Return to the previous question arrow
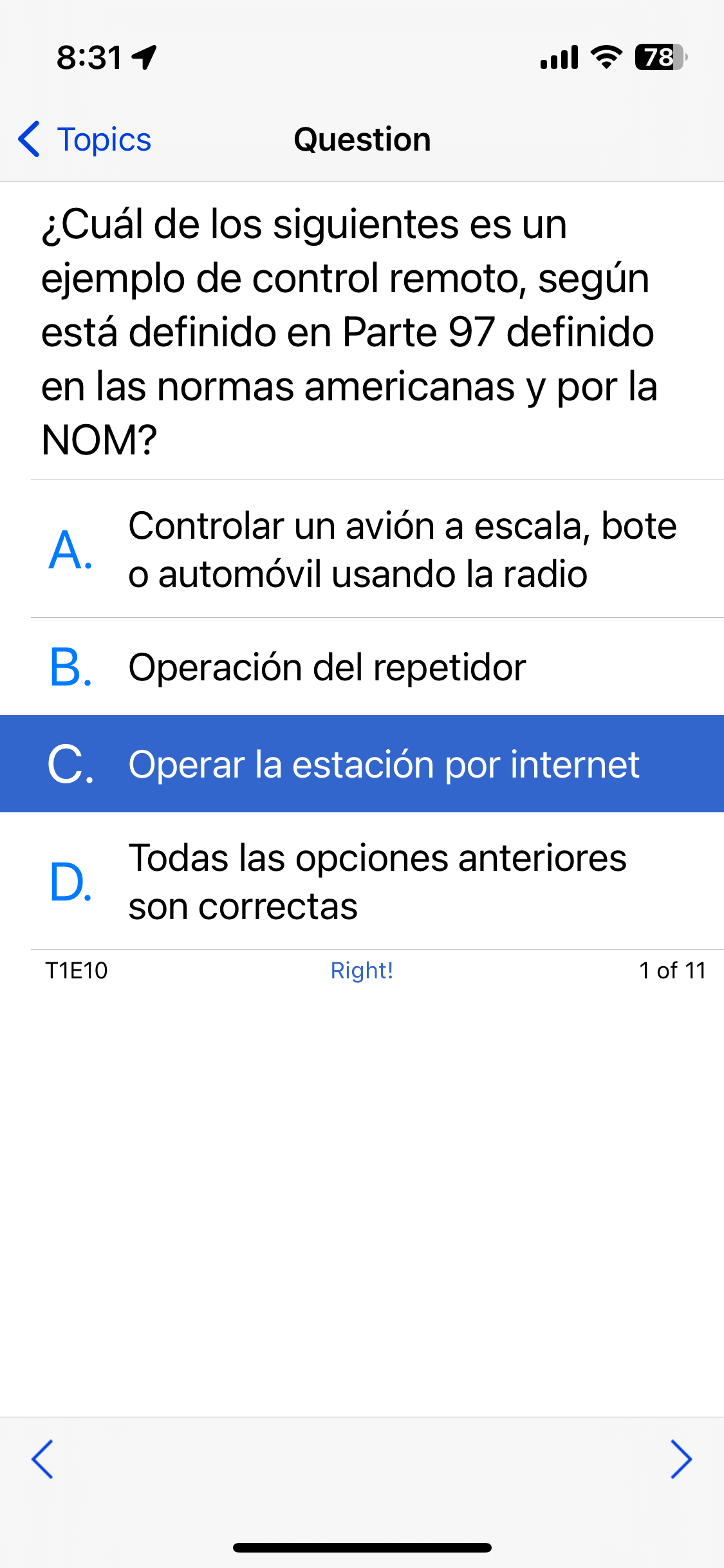 42,1459
